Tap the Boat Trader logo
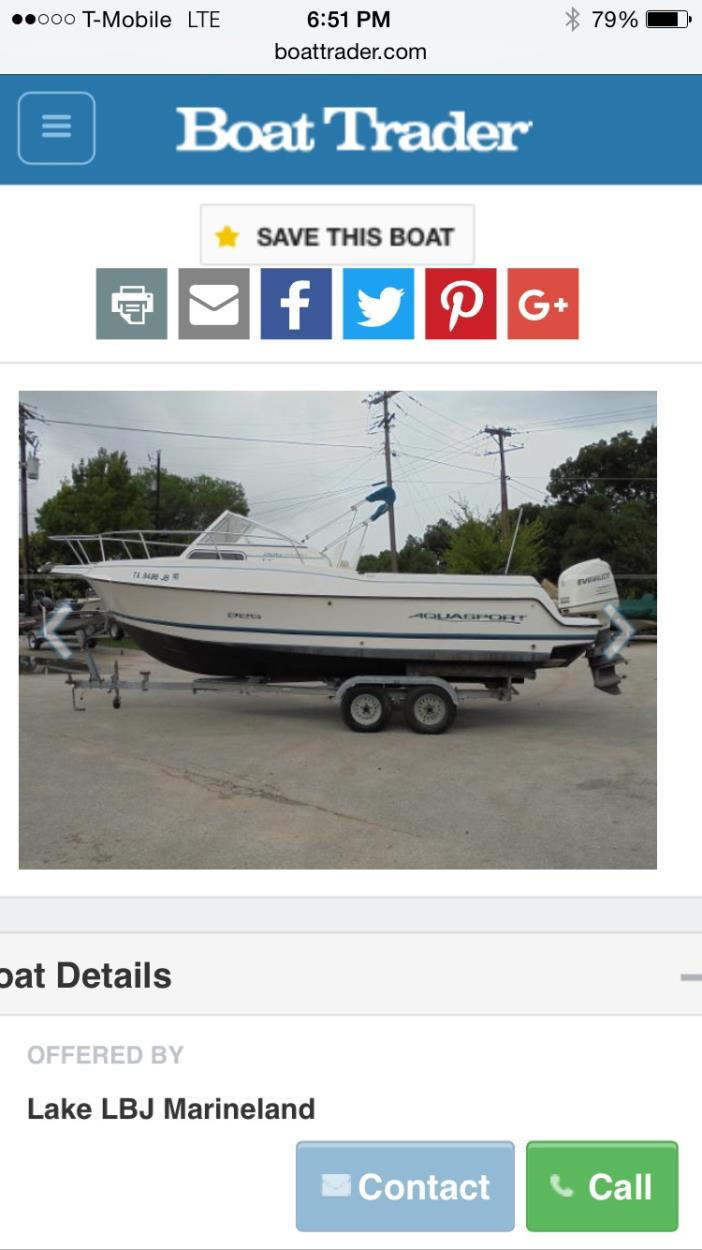 [x=353, y=130]
